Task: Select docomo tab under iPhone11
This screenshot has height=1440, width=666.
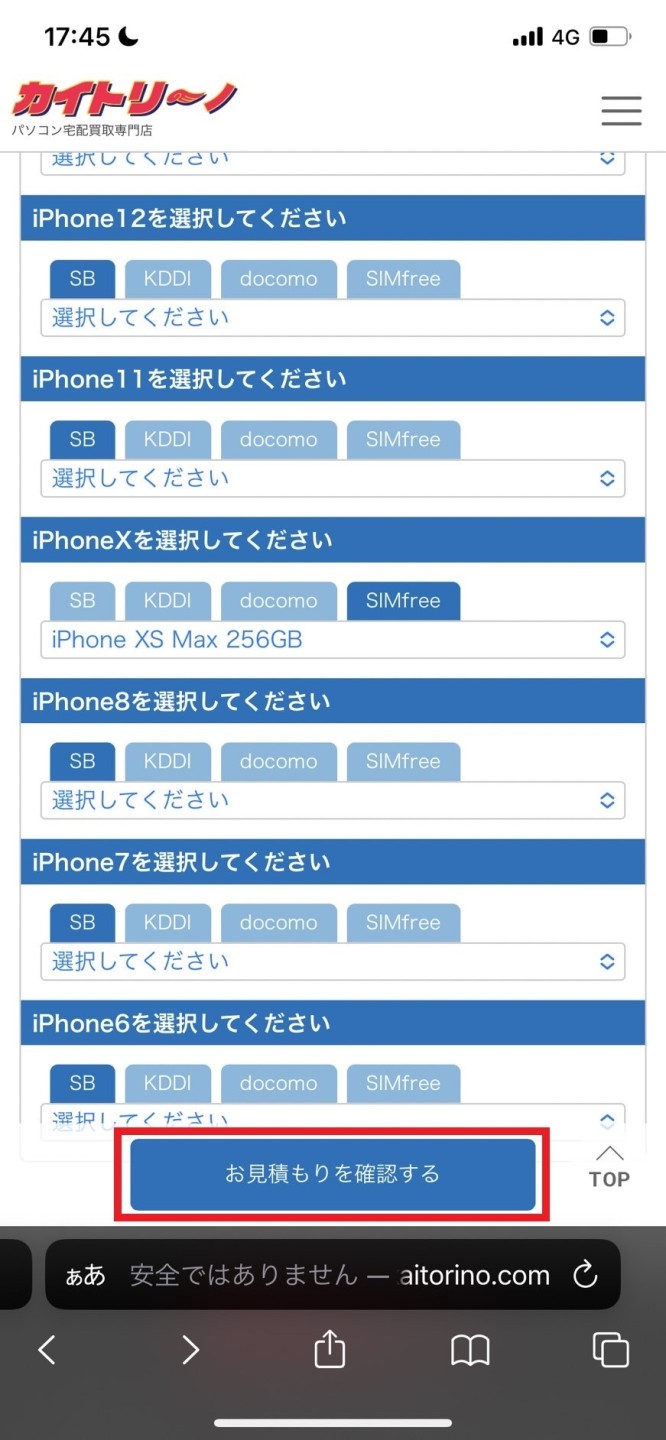Action: [278, 440]
